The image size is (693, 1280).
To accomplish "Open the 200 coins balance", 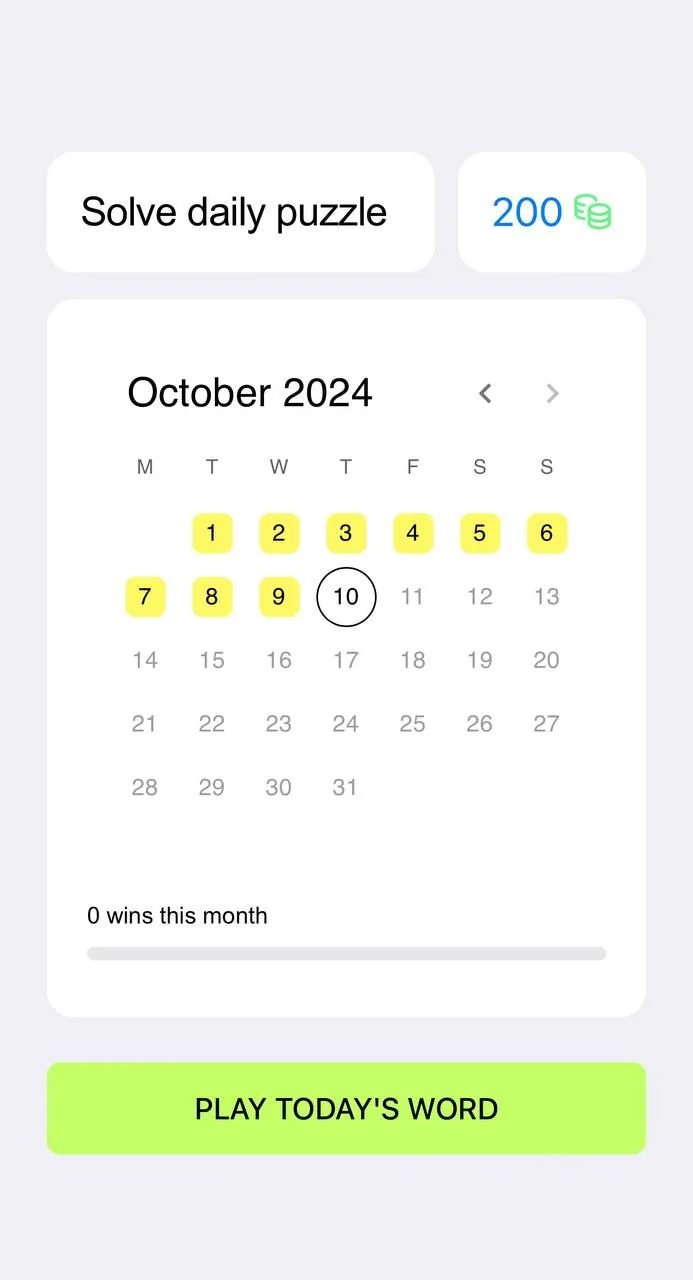I will pos(552,212).
